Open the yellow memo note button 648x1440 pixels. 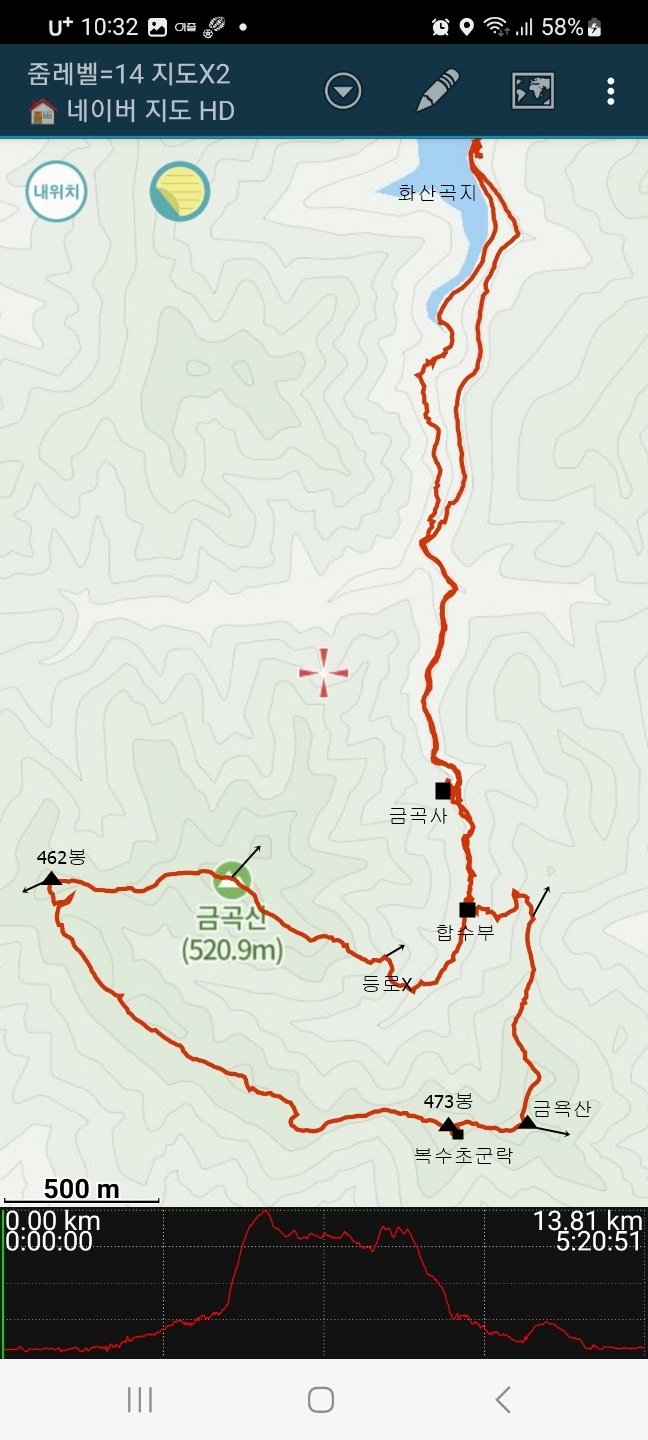click(180, 191)
